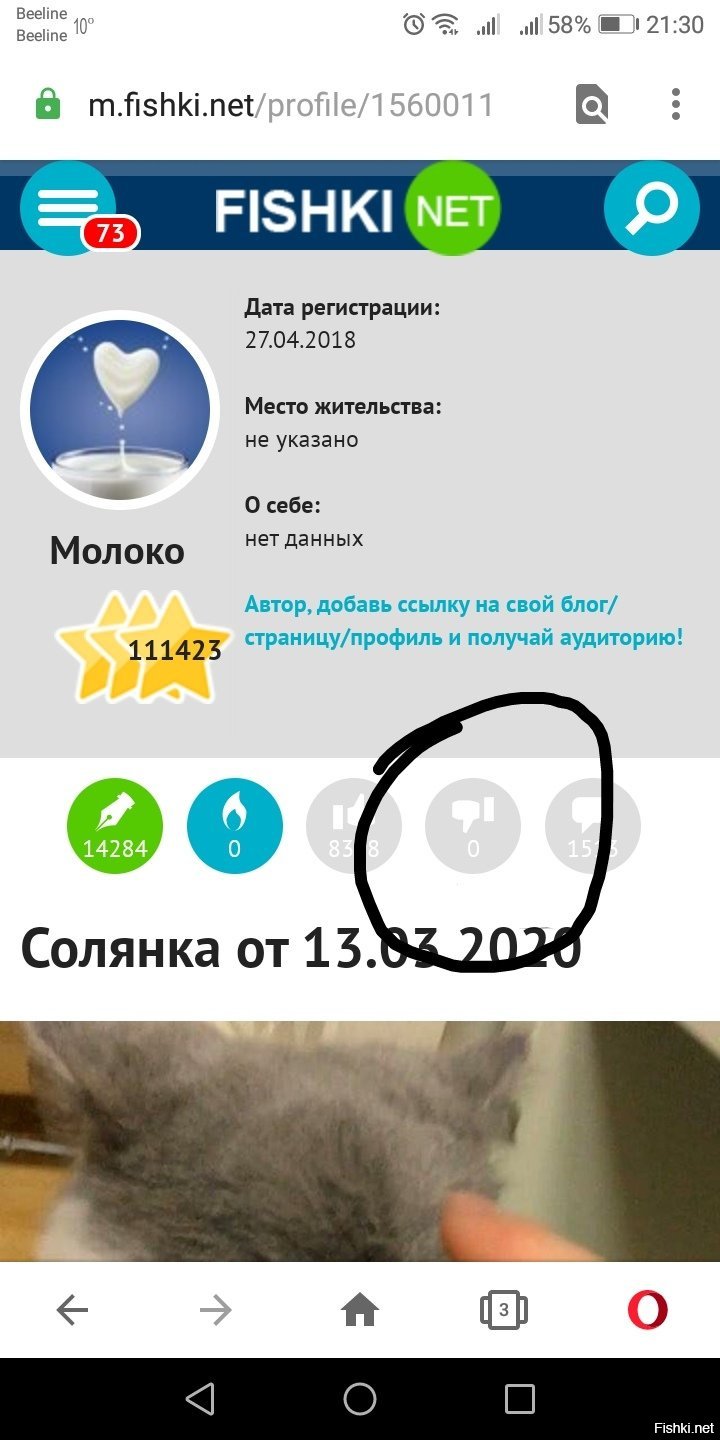This screenshot has height=1440, width=720.
Task: Open the thumbs-up likes counter
Action: [354, 827]
